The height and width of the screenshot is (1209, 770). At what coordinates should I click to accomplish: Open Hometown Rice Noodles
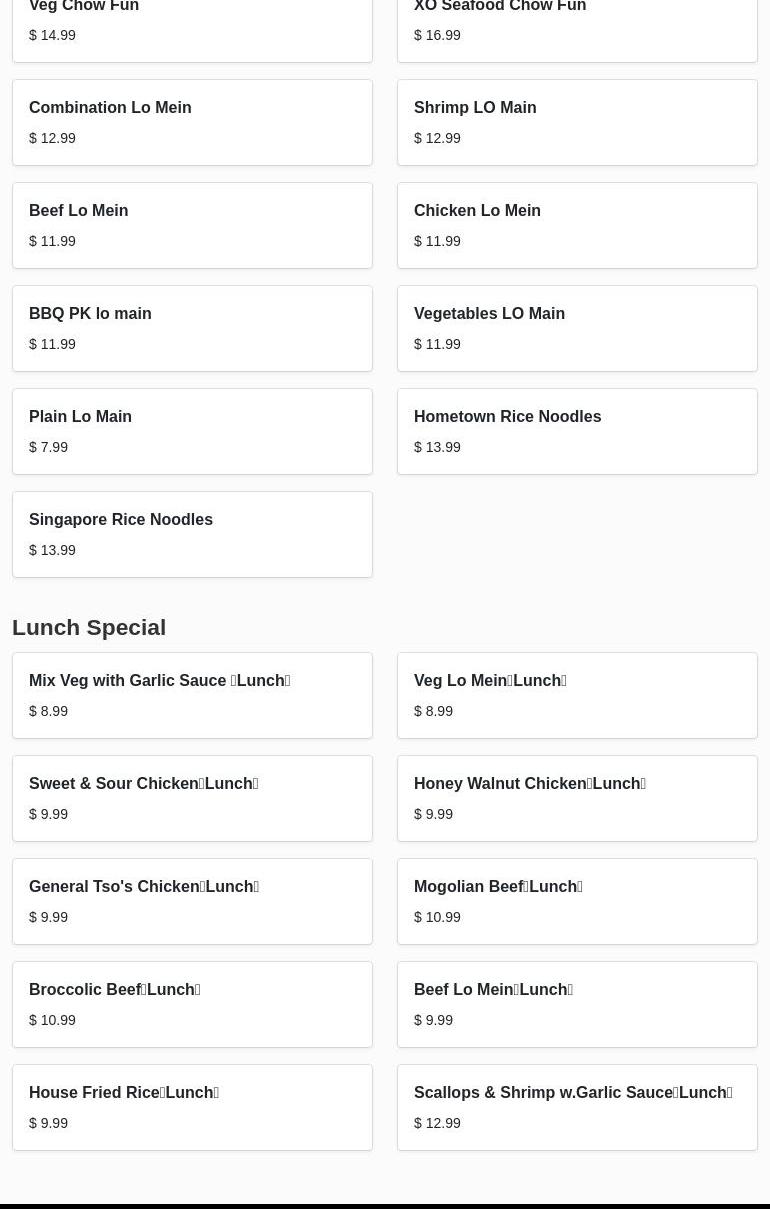click(577, 431)
